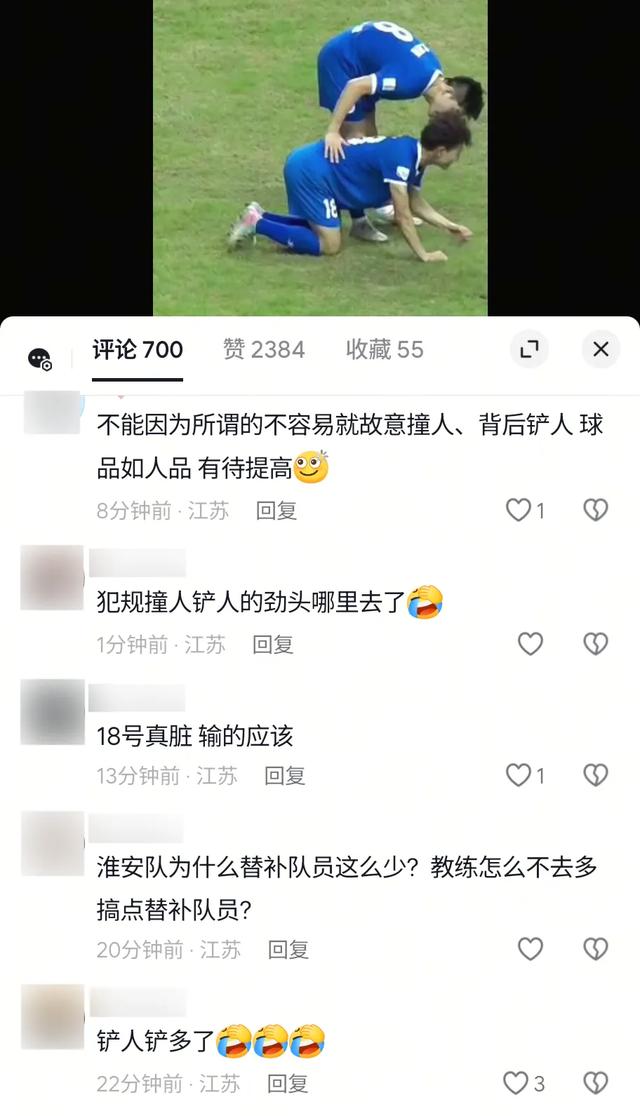This screenshot has width=640, height=1116.
Task: Dislike the comment about 球品如人品
Action: [595, 510]
